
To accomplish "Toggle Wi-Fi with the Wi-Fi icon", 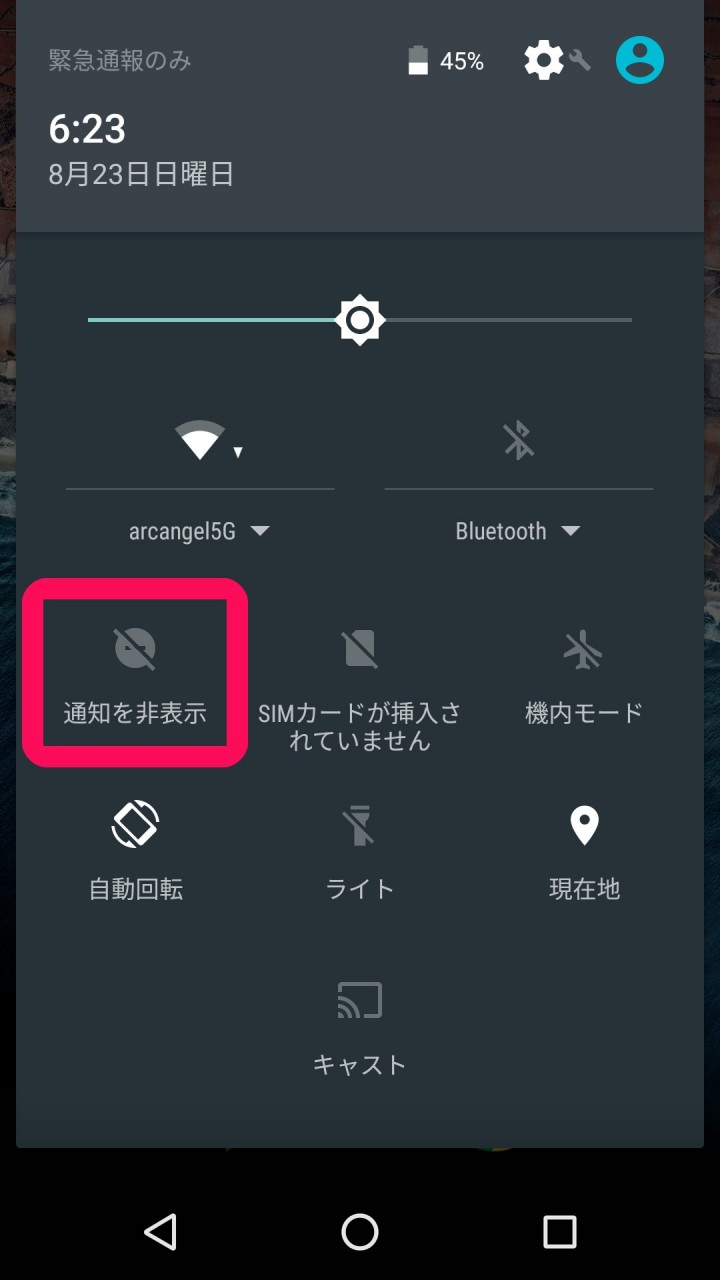I will click(x=200, y=440).
